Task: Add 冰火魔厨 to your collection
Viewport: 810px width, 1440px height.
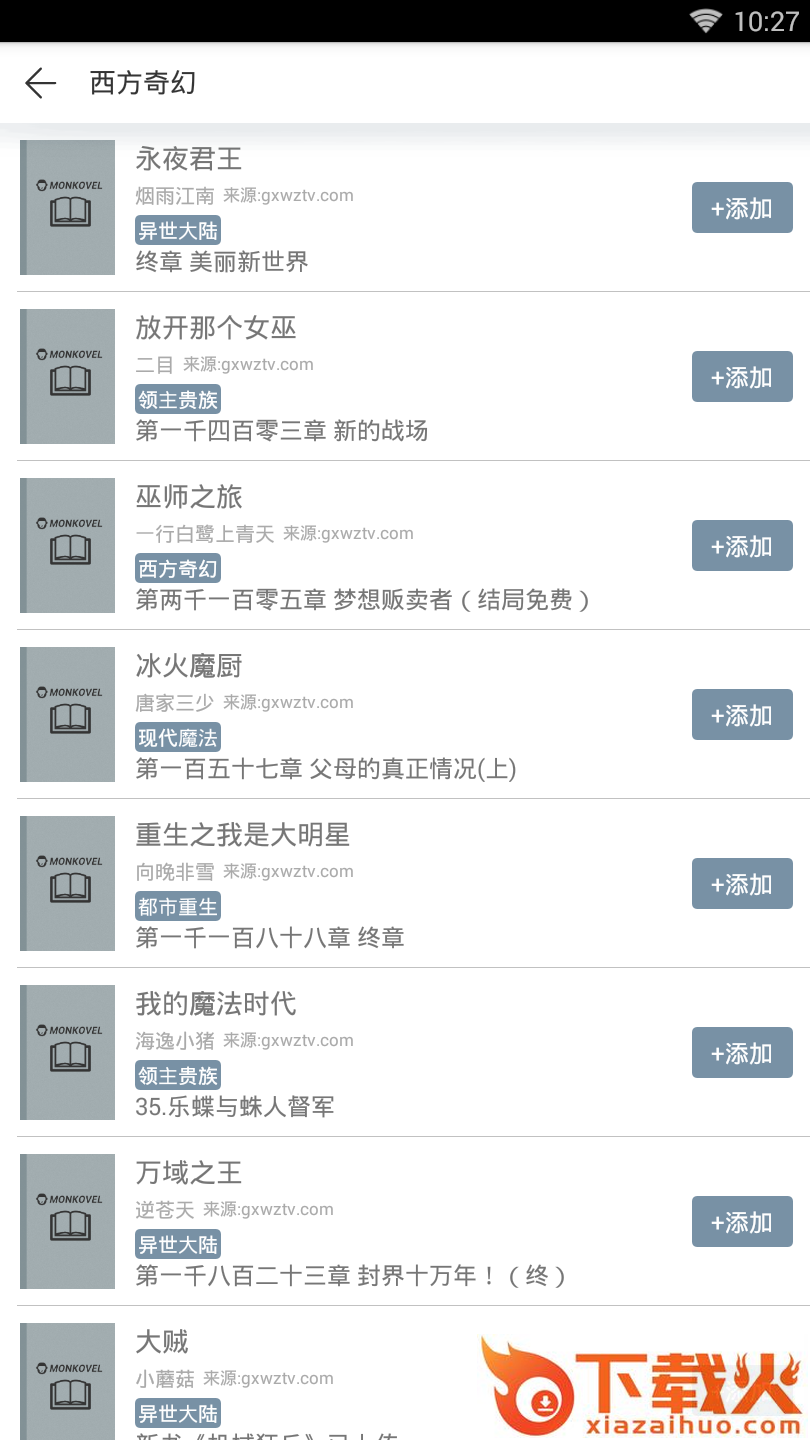Action: tap(742, 715)
